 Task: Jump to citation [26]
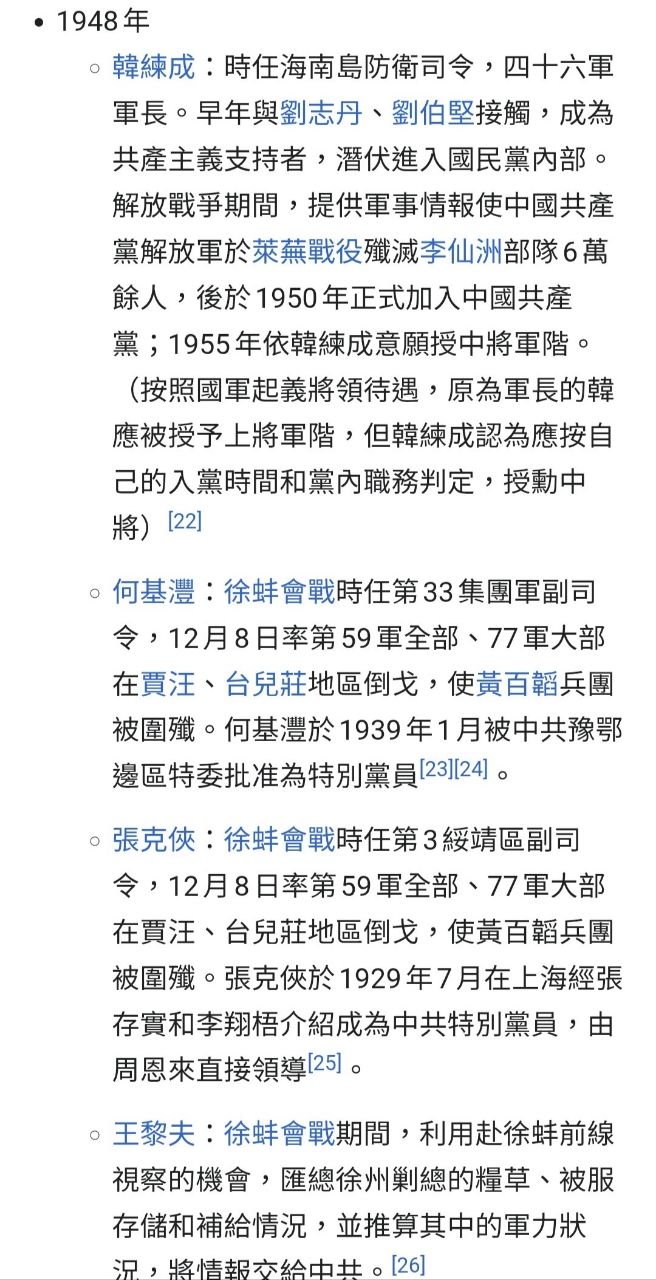click(408, 1266)
